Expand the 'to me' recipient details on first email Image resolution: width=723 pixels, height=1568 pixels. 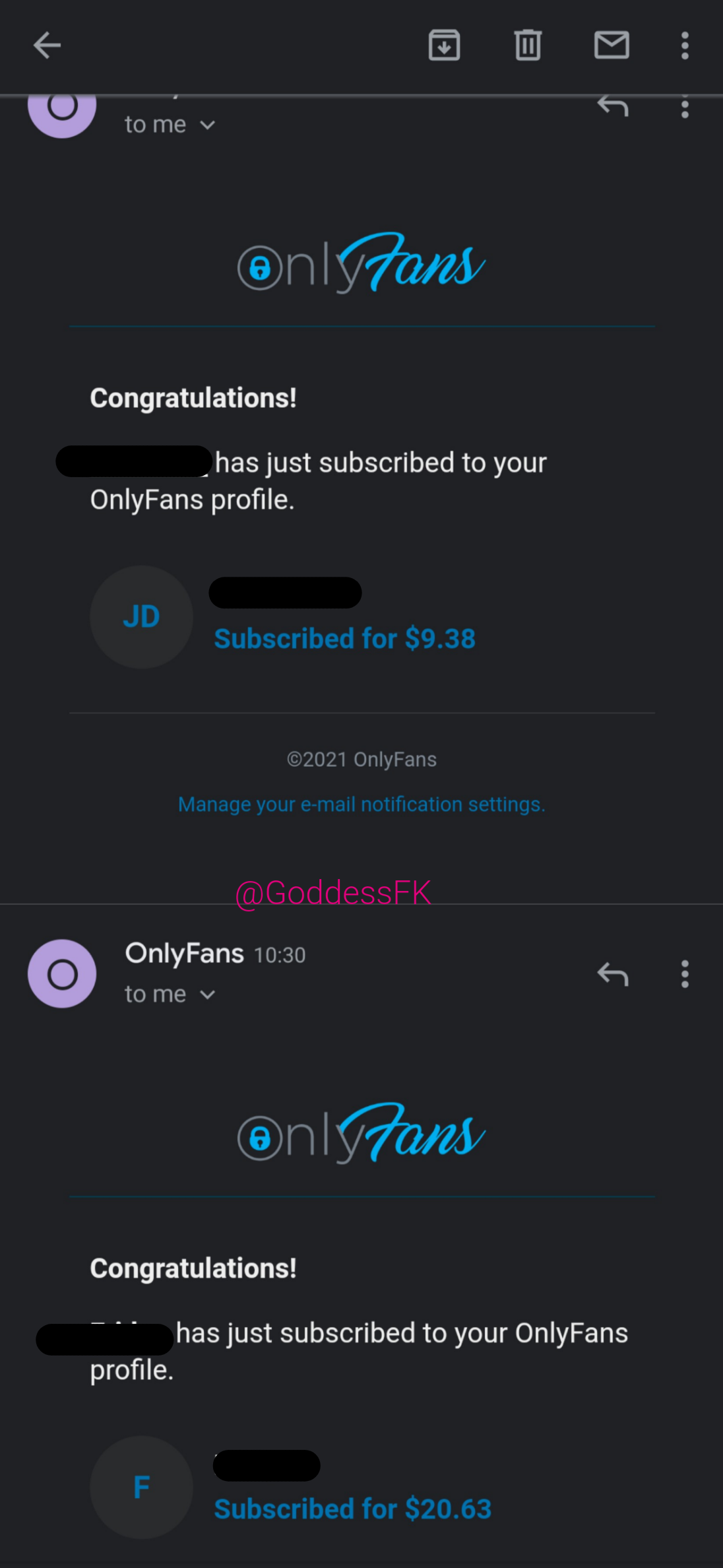170,123
